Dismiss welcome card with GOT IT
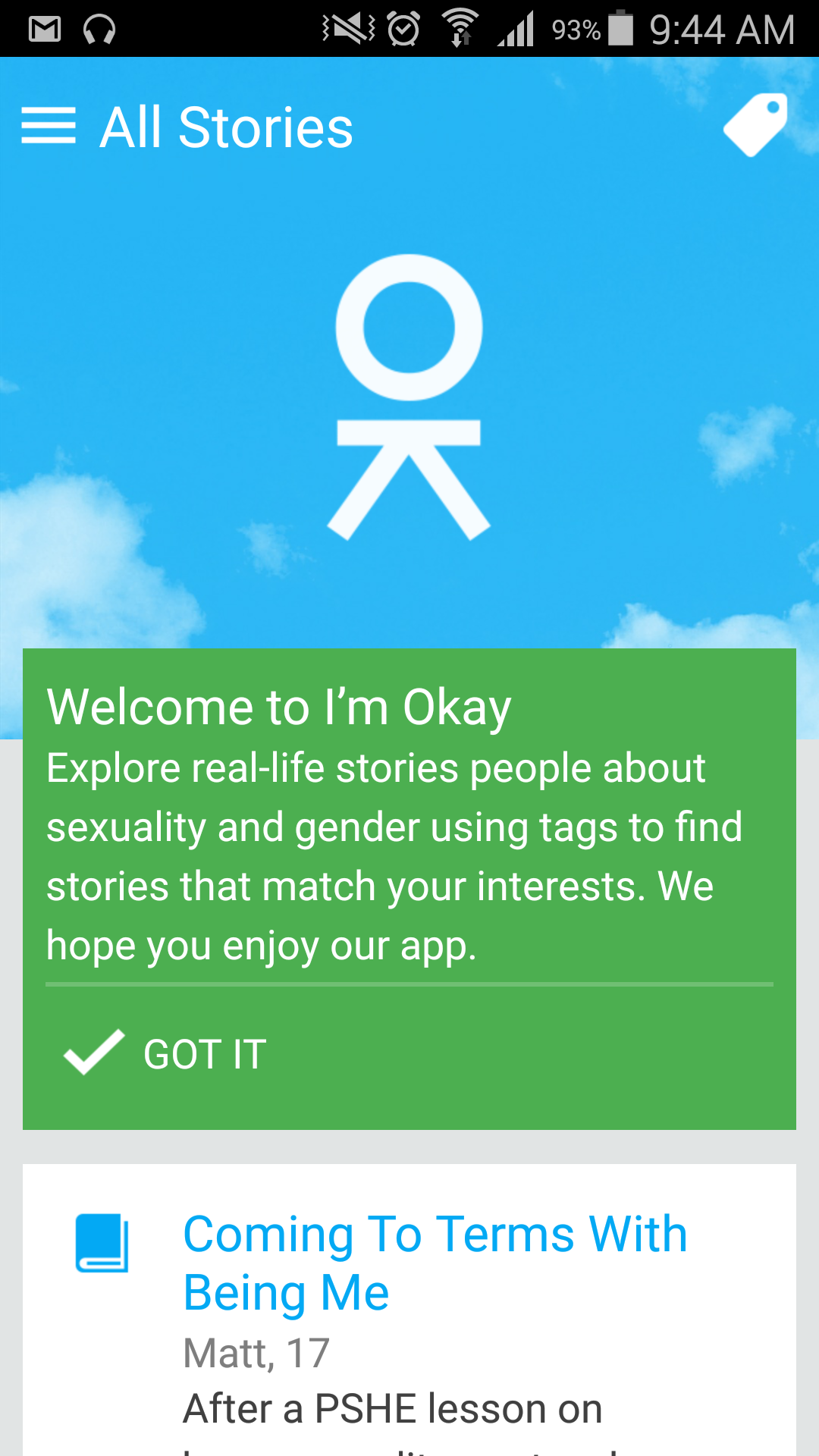This screenshot has height=1456, width=819. pyautogui.click(x=165, y=1053)
